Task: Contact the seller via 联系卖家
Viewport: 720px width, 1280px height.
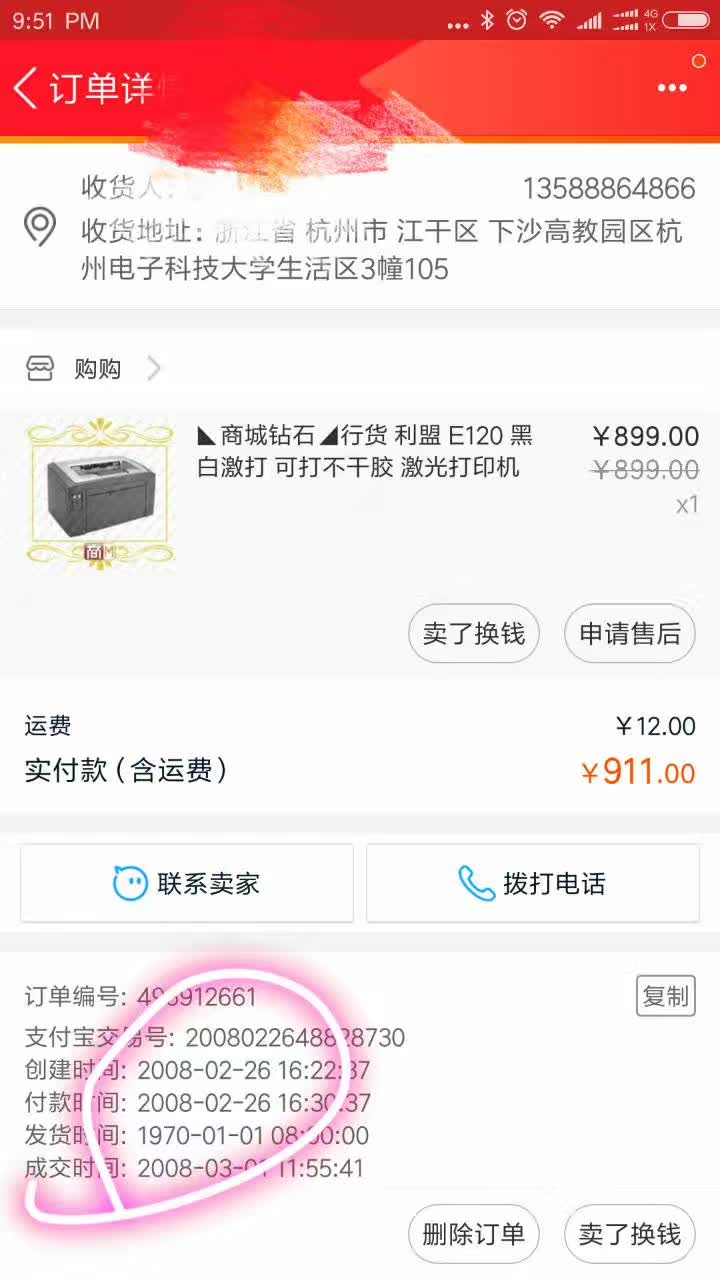Action: [187, 883]
